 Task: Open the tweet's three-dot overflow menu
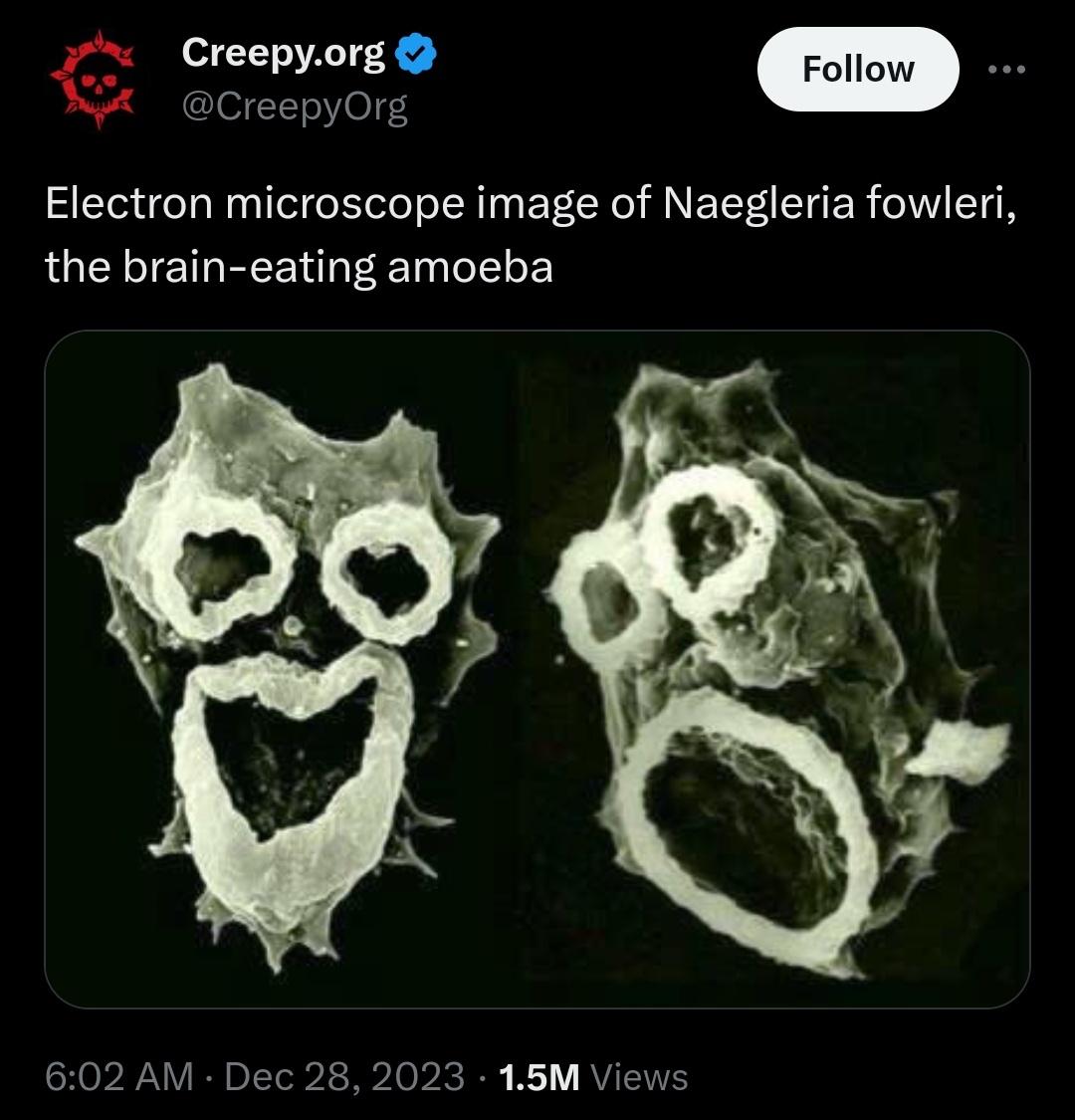click(x=1006, y=70)
